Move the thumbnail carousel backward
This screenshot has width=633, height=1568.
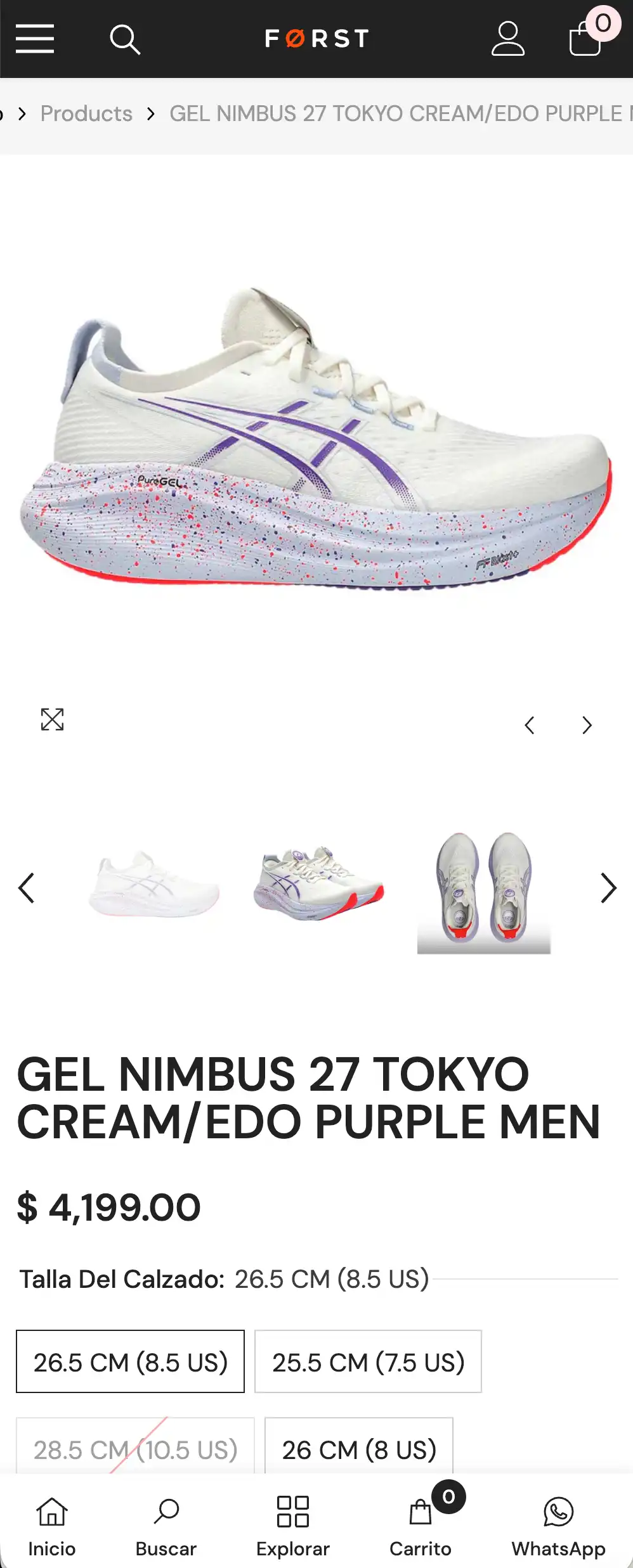pyautogui.click(x=27, y=888)
